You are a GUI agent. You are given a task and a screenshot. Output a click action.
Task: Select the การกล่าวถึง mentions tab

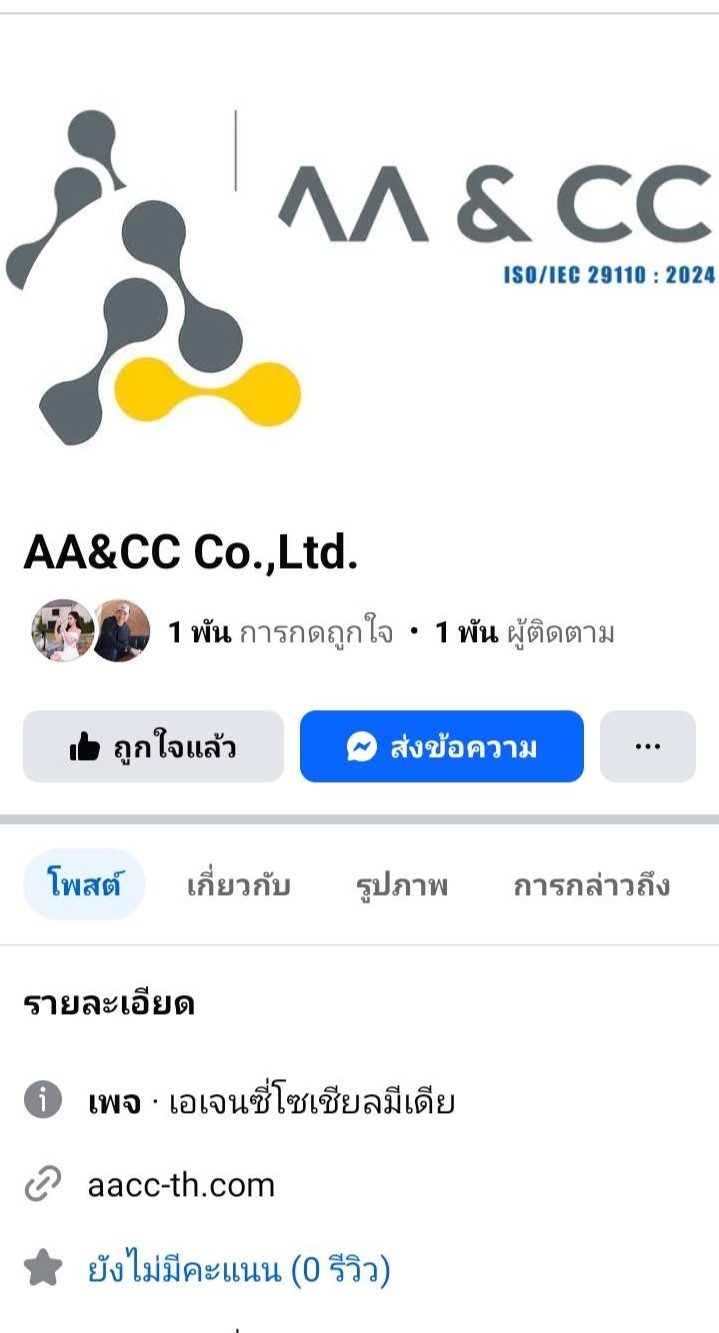[x=591, y=885]
